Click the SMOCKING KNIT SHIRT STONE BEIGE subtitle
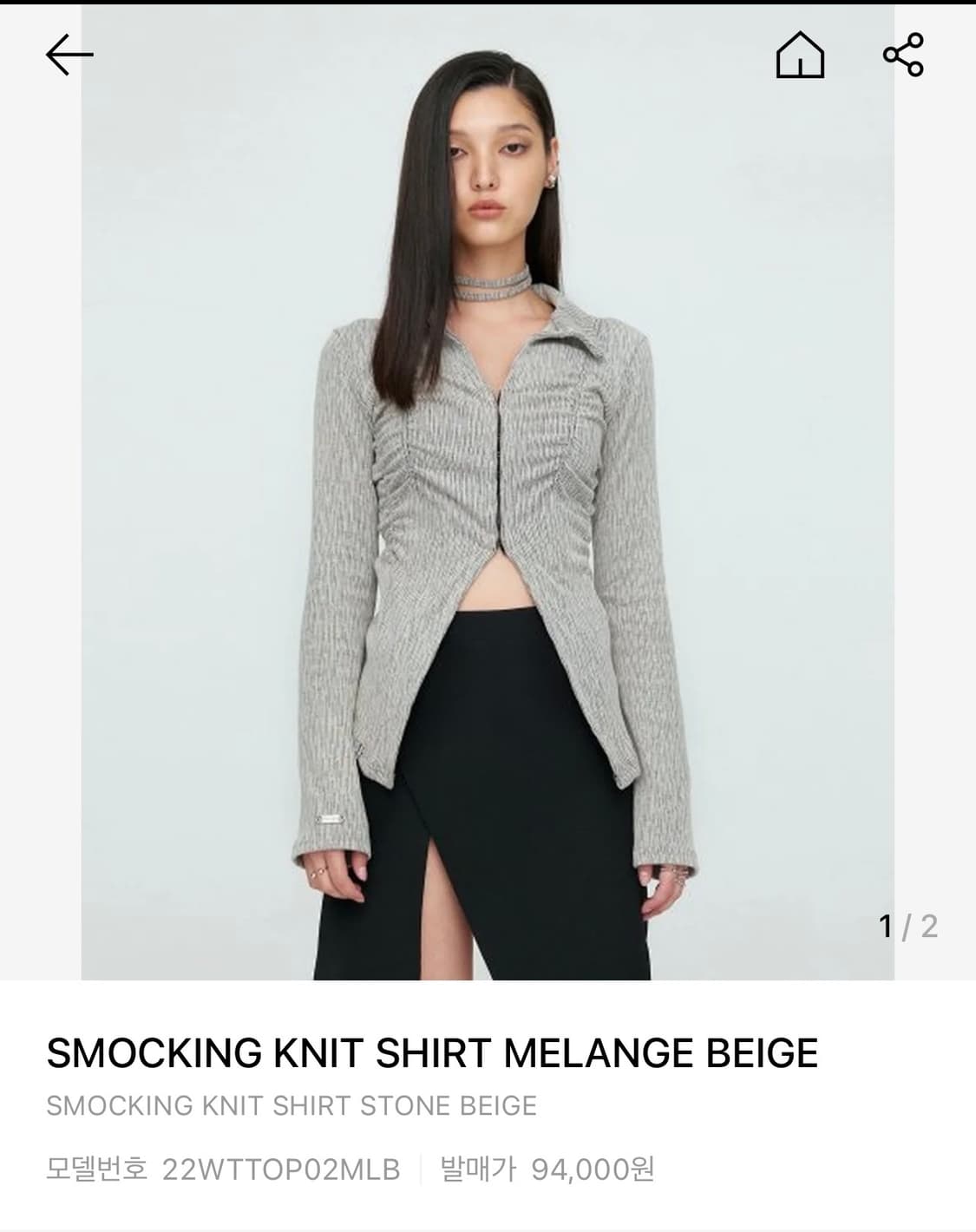976x1232 pixels. 291,1105
